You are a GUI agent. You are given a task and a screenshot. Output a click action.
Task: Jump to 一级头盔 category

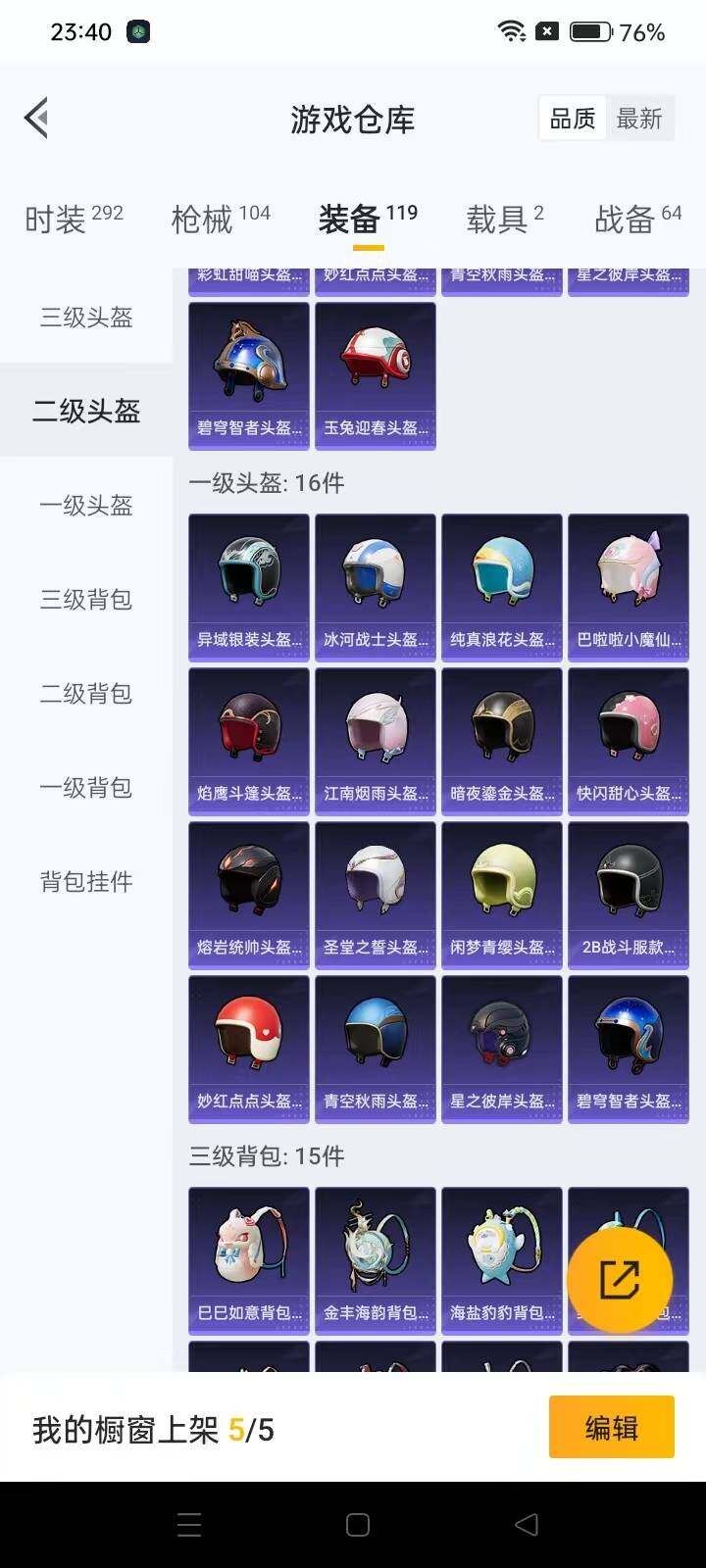86,505
